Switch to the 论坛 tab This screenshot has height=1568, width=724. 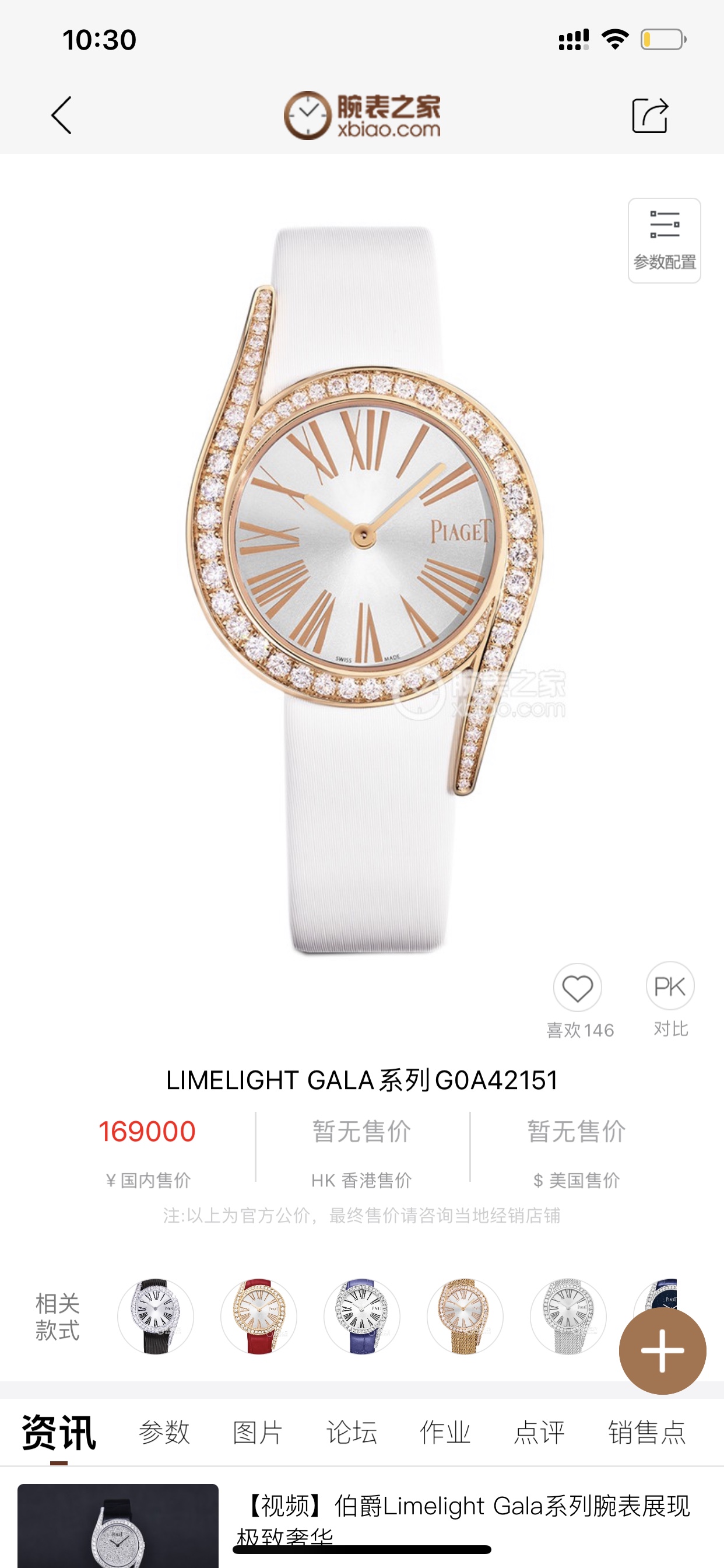[352, 1432]
